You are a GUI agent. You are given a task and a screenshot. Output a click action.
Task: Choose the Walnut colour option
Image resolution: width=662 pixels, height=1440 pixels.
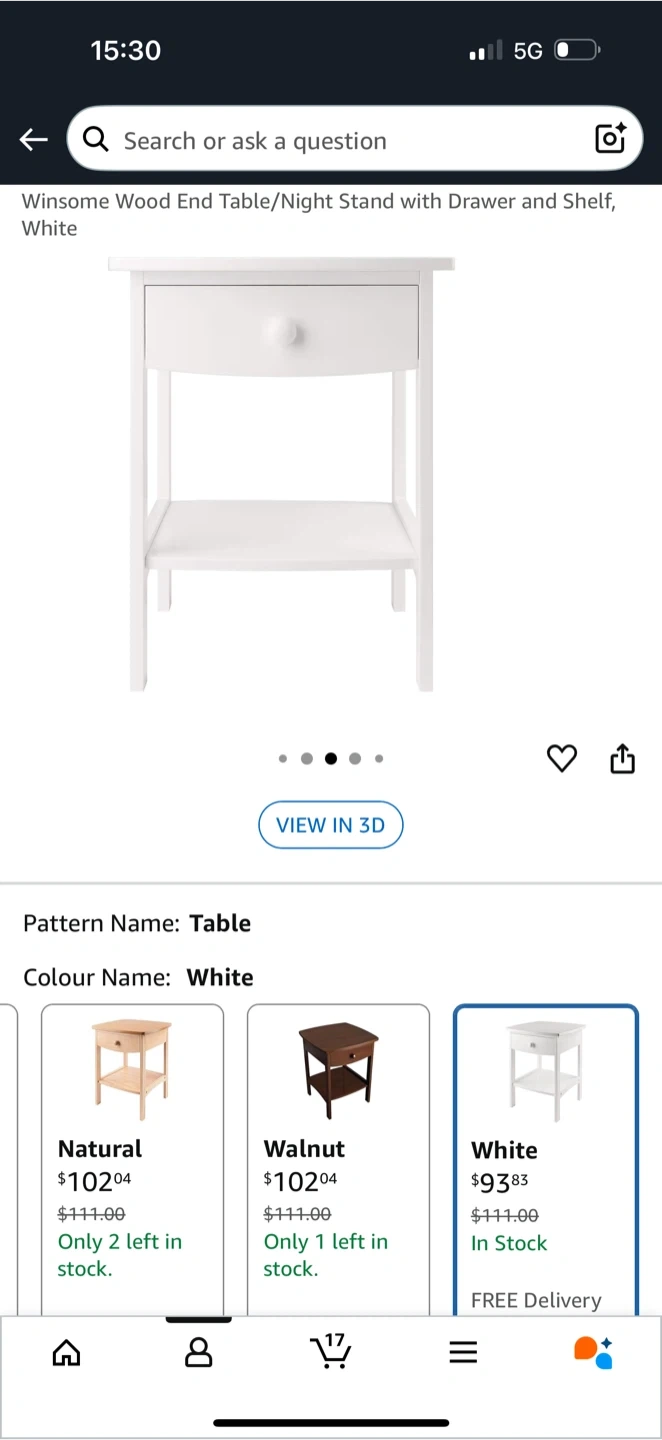pos(338,1160)
